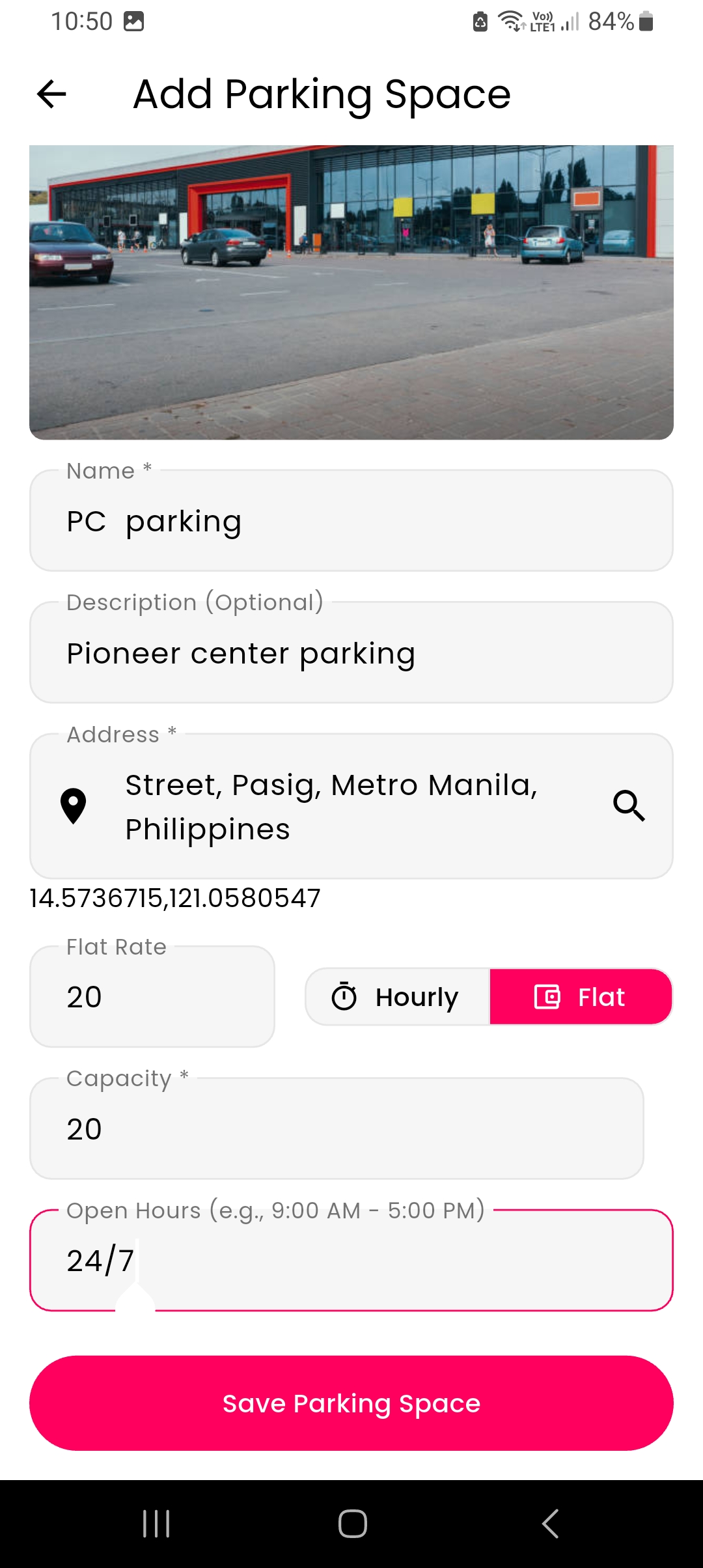The height and width of the screenshot is (1568, 703).
Task: Click the stopwatch icon on the Hourly option
Action: click(x=346, y=996)
